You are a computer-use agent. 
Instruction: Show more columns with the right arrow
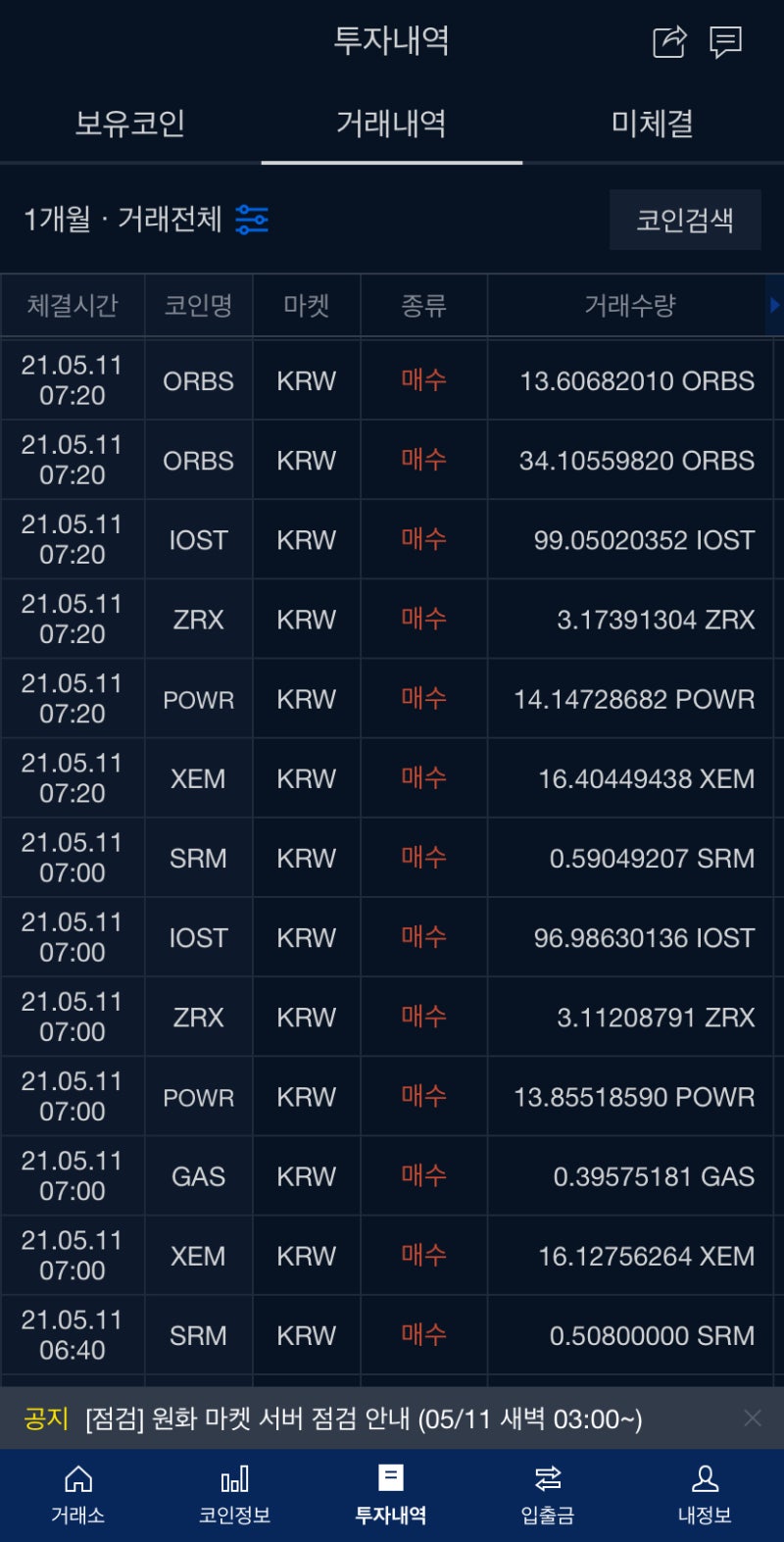coord(774,306)
